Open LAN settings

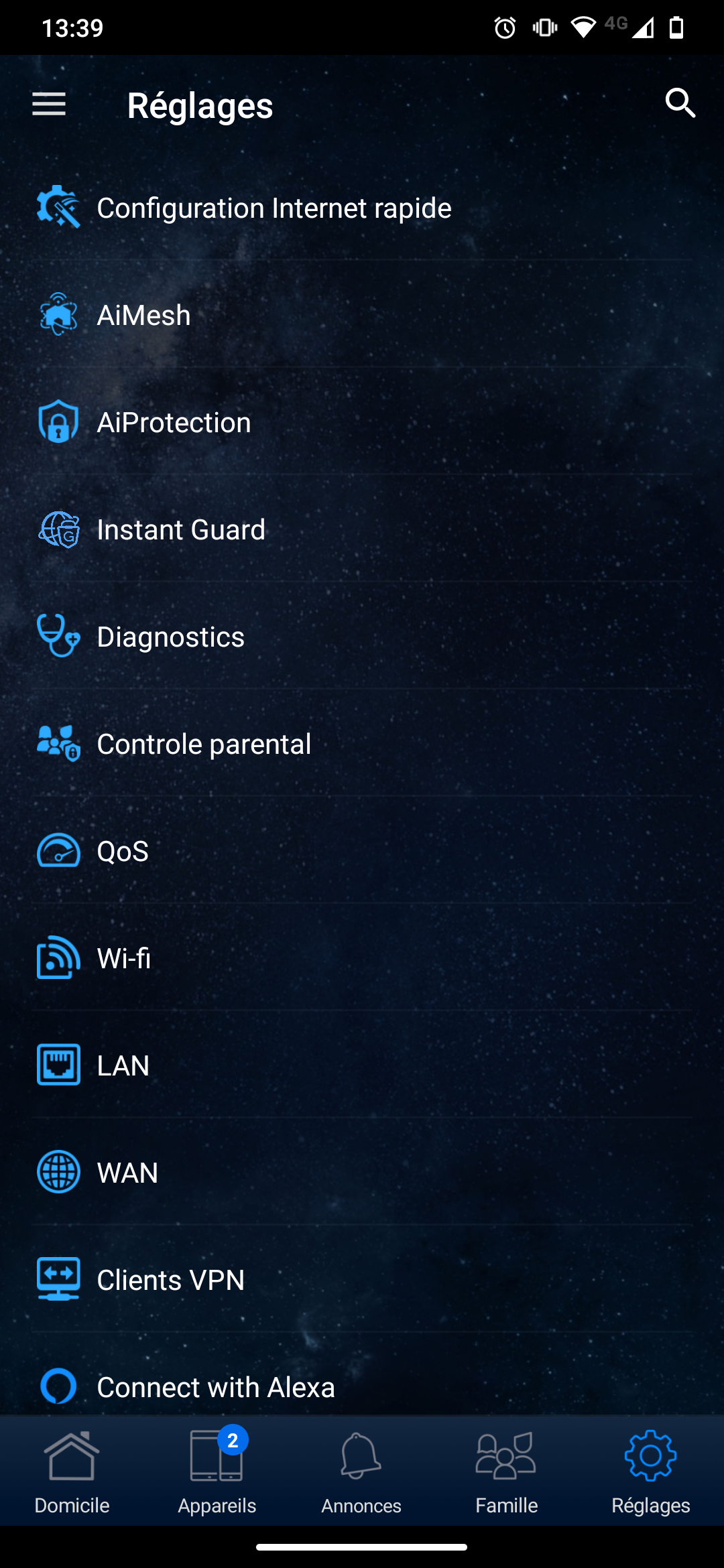362,1065
